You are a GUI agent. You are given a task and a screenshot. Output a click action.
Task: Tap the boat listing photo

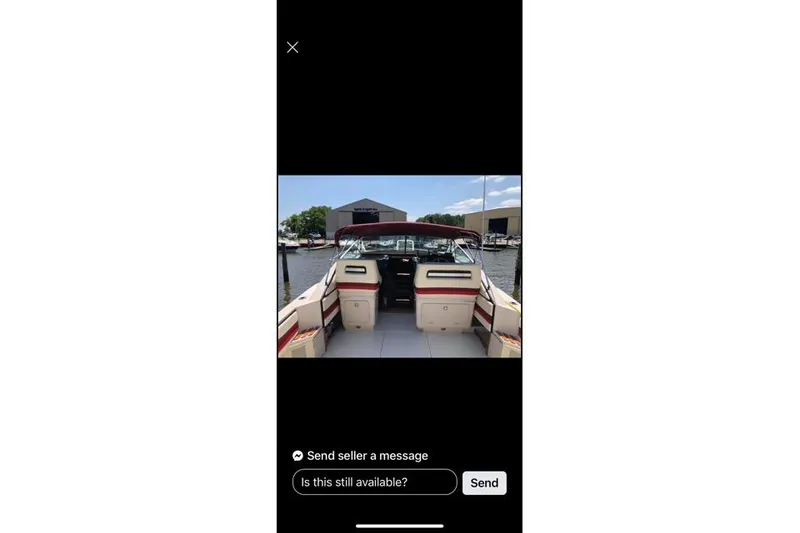pos(399,266)
